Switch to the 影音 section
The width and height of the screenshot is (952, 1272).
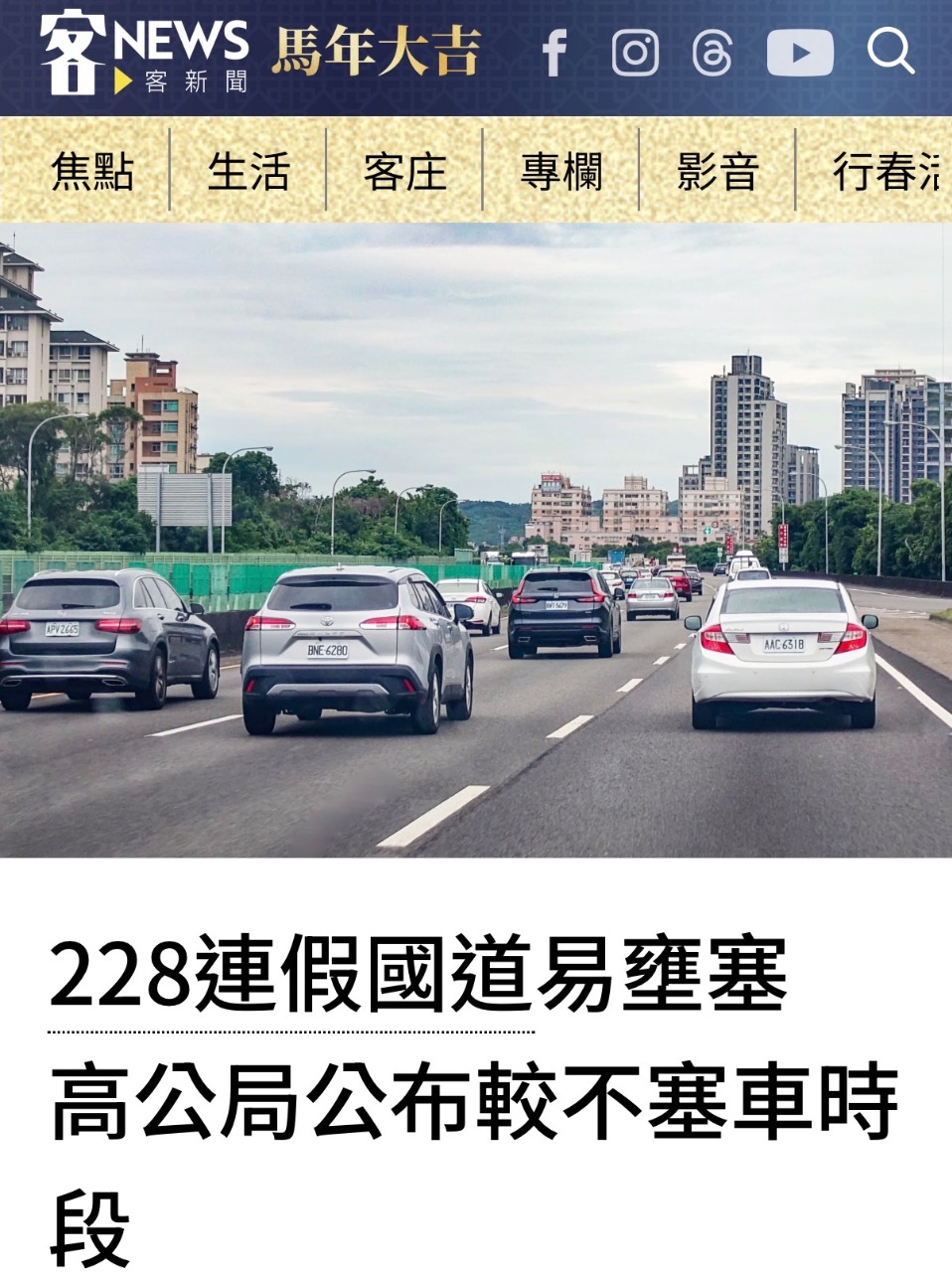pos(717,171)
